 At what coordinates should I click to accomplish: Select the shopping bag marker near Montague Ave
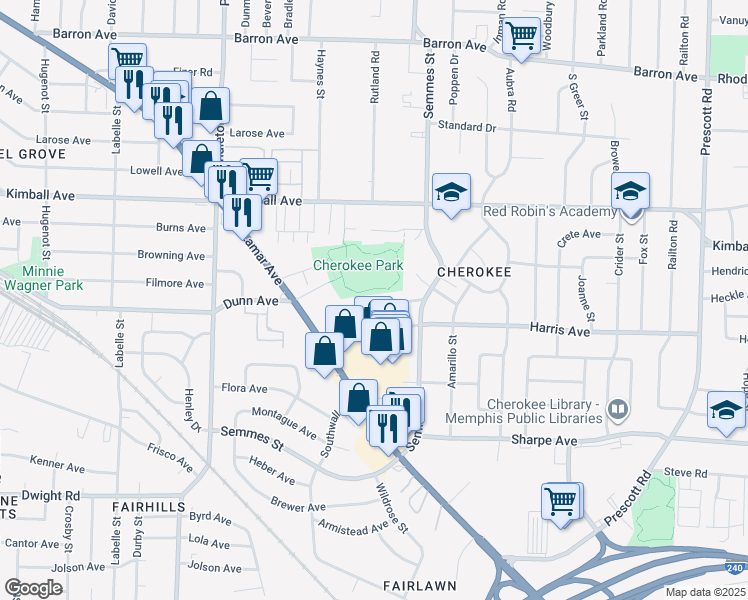click(358, 398)
